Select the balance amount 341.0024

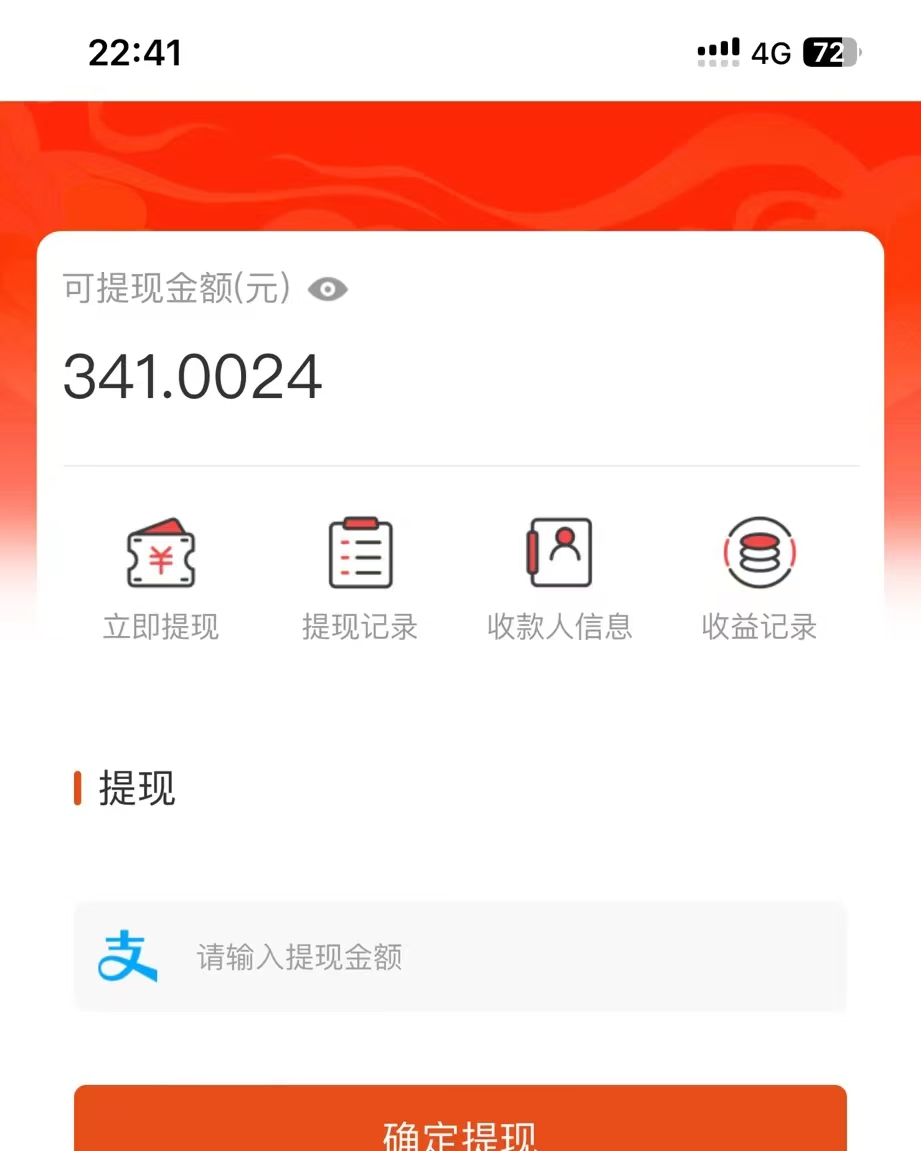(190, 378)
